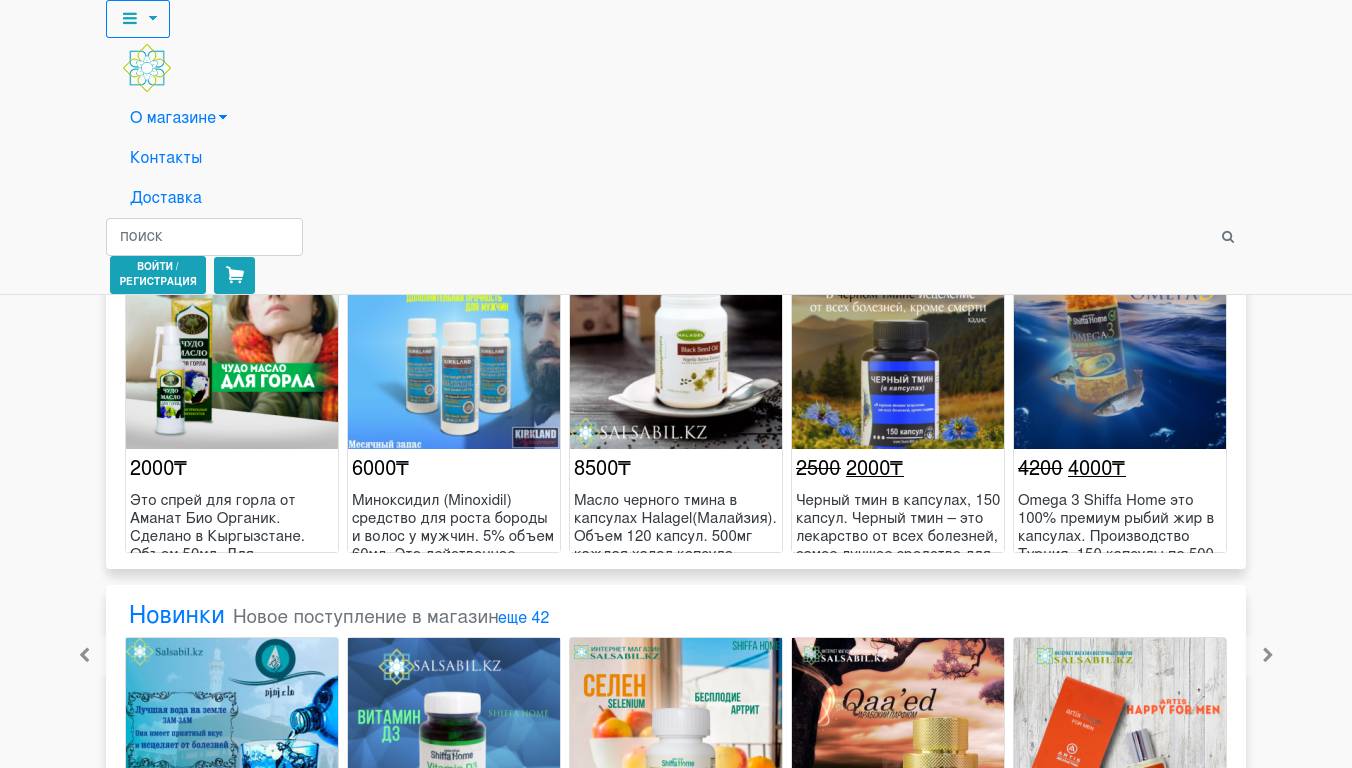This screenshot has width=1352, height=768.
Task: Open the Новинки section heading link
Action: (177, 614)
